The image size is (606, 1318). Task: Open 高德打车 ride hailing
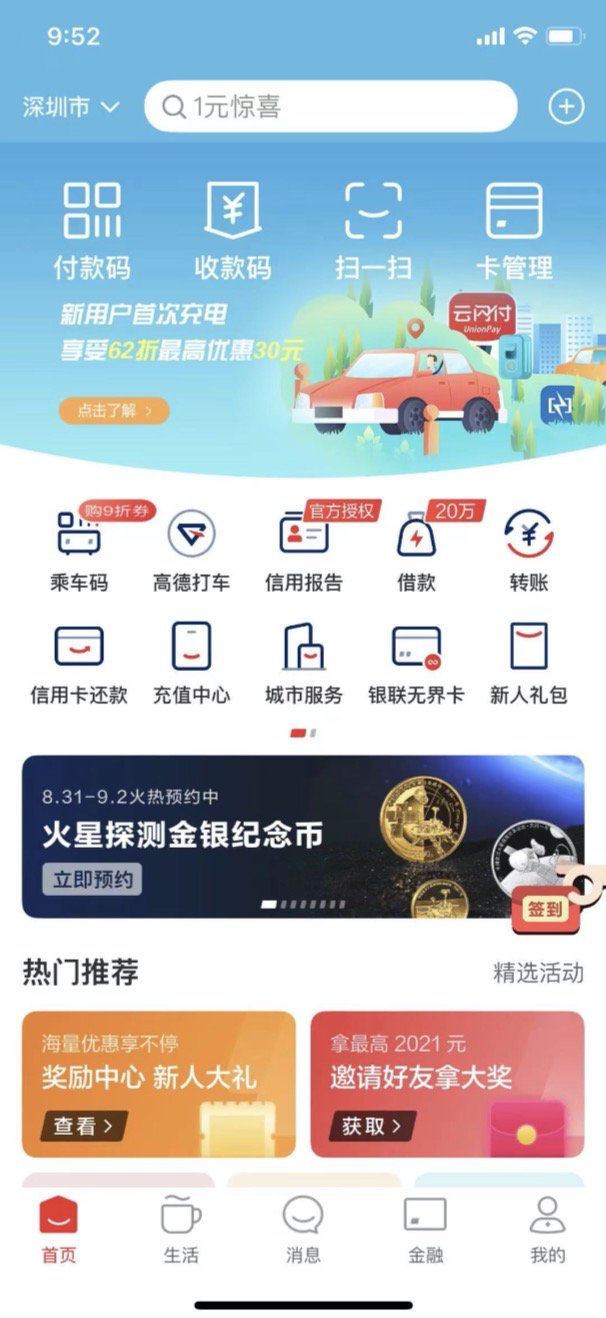191,550
